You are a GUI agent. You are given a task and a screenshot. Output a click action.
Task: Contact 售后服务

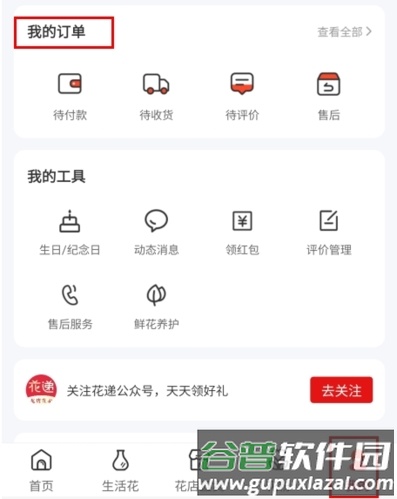(70, 307)
